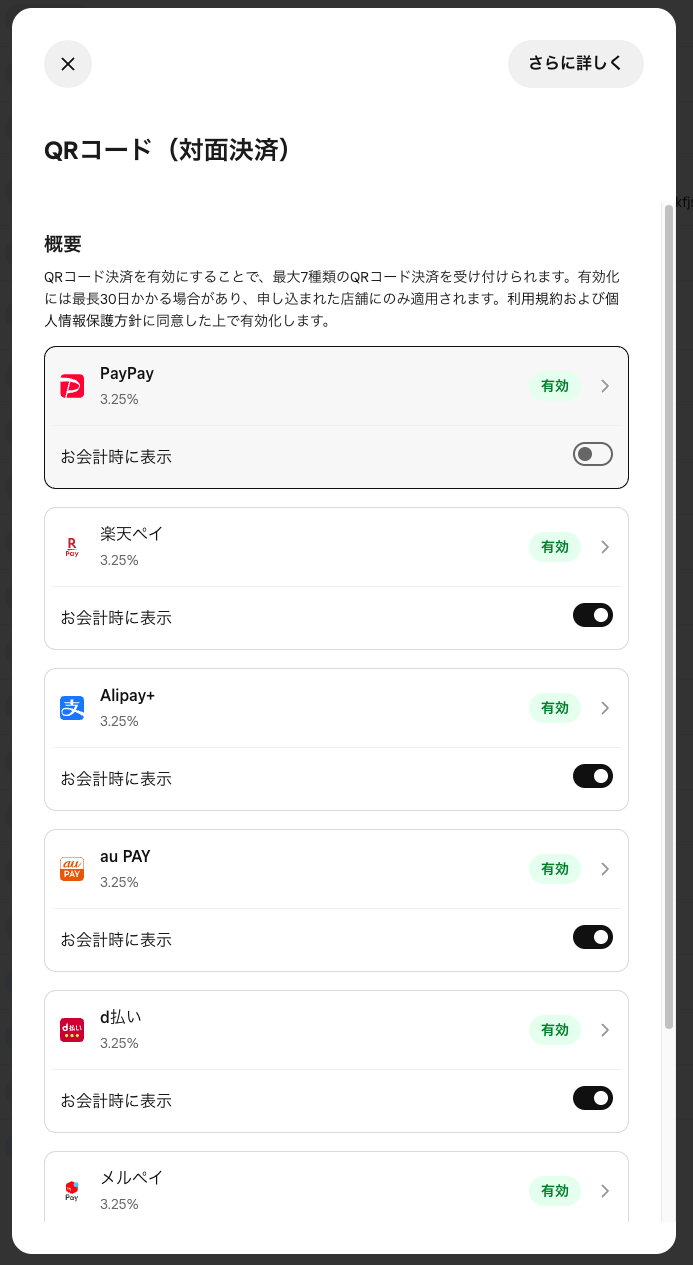Open PayPay payment details
The height and width of the screenshot is (1265, 693).
coord(604,386)
